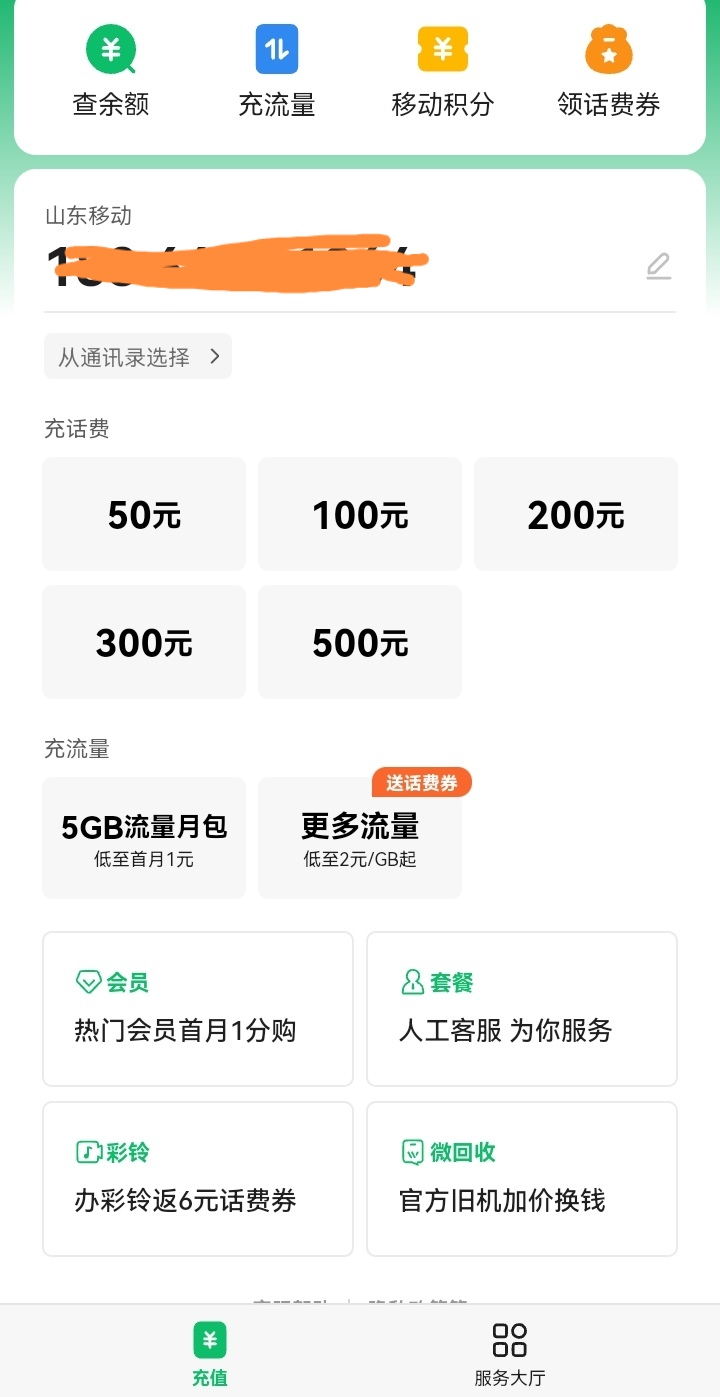This screenshot has height=1397, width=720.
Task: Tap the pencil edit icon beside phone number
Action: [657, 266]
